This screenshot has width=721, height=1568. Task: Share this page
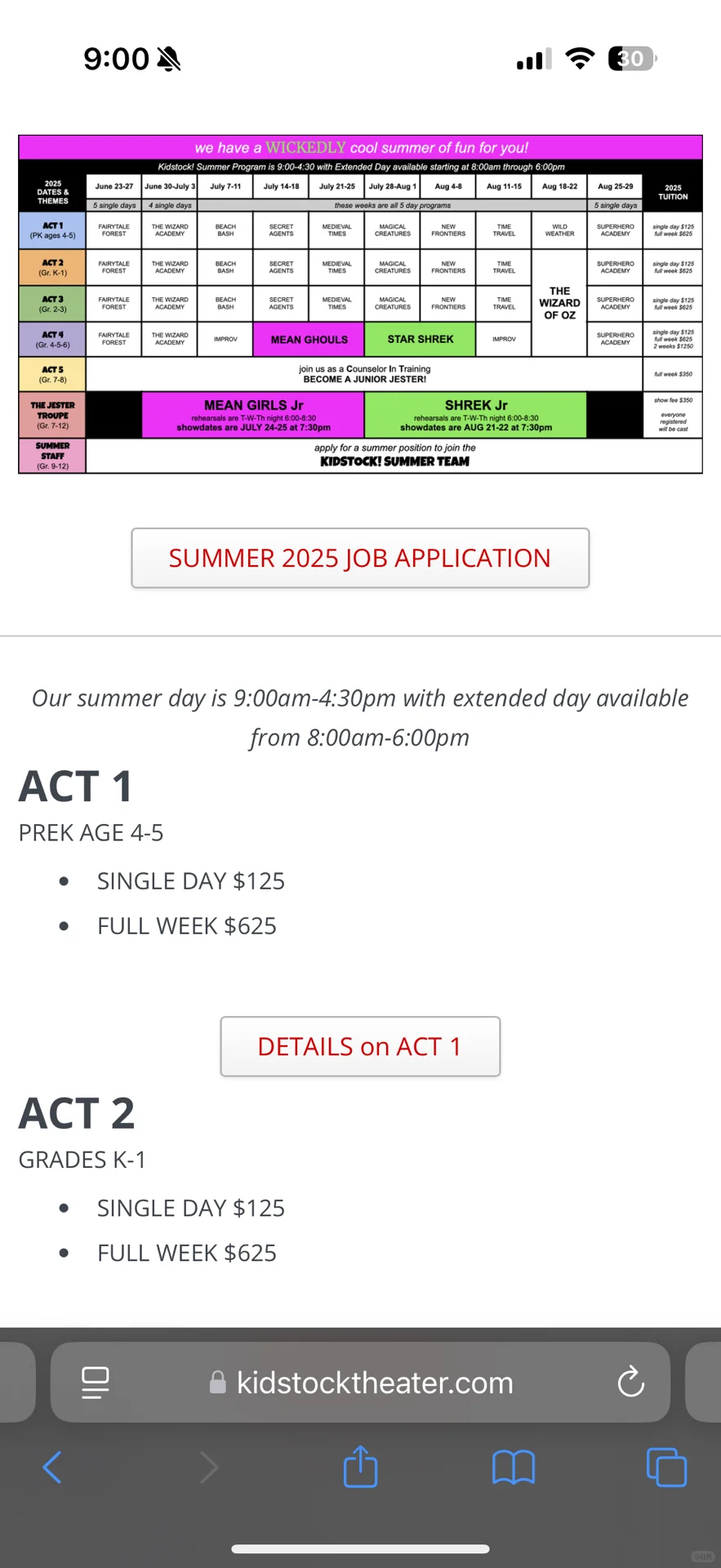pos(360,1468)
